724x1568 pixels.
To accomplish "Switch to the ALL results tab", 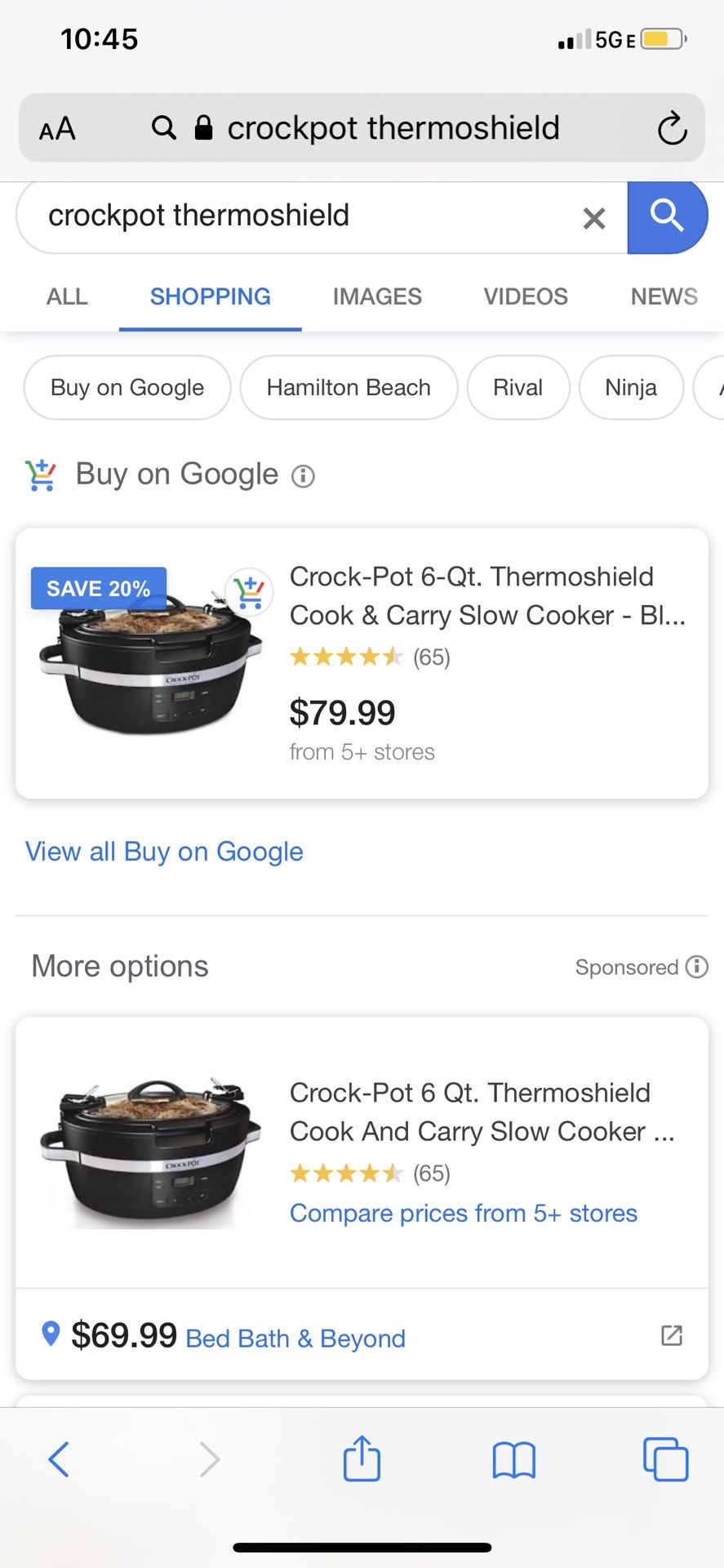I will point(67,296).
